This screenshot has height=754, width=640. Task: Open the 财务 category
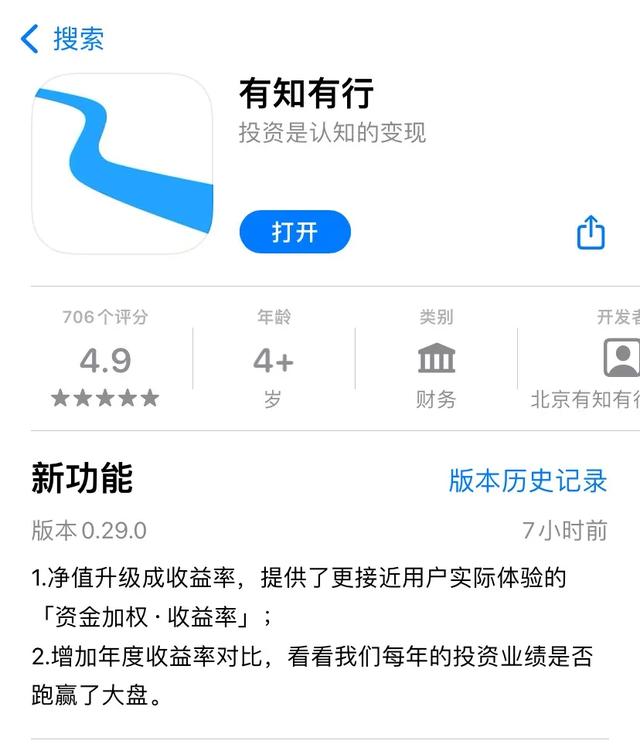[x=436, y=360]
